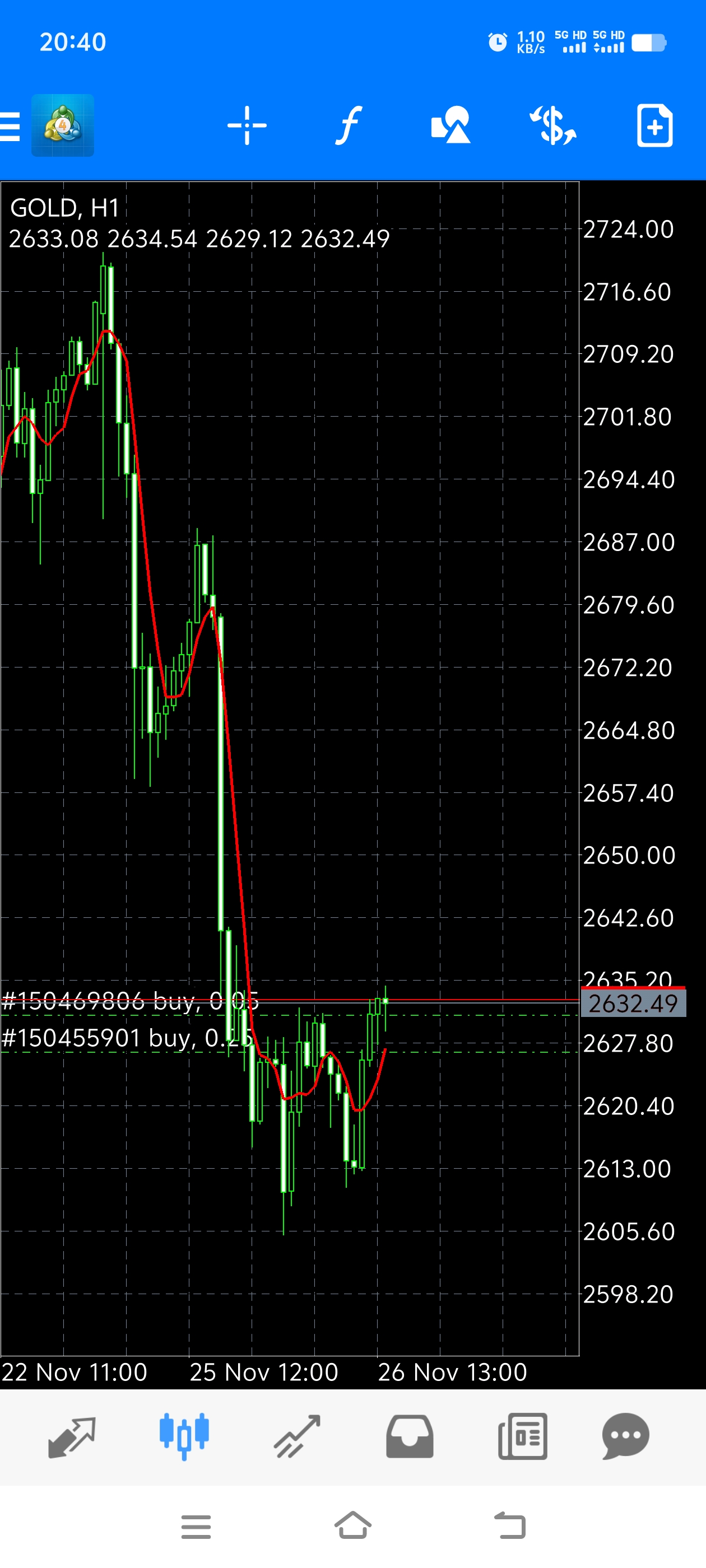
Task: Tap the system back button
Action: 509,1525
